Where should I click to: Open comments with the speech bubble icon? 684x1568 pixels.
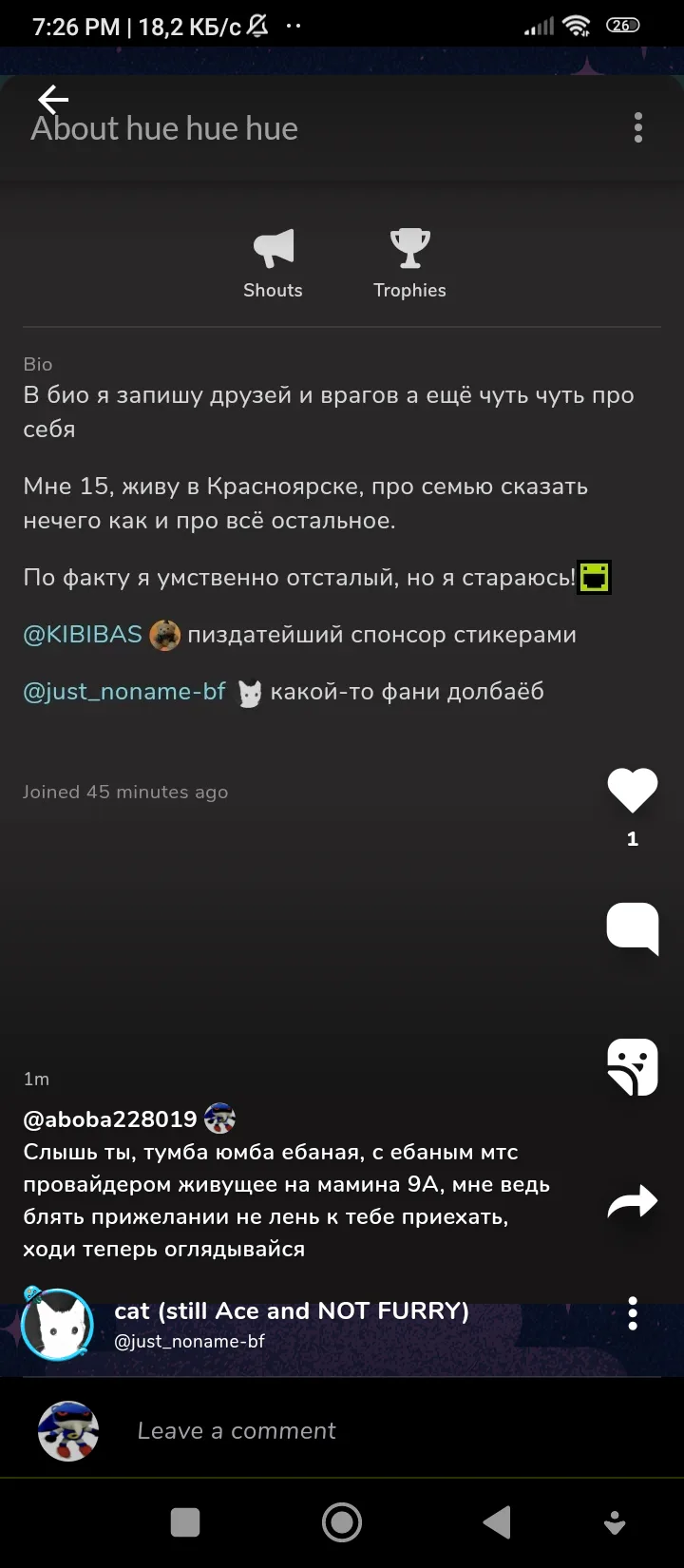[633, 928]
